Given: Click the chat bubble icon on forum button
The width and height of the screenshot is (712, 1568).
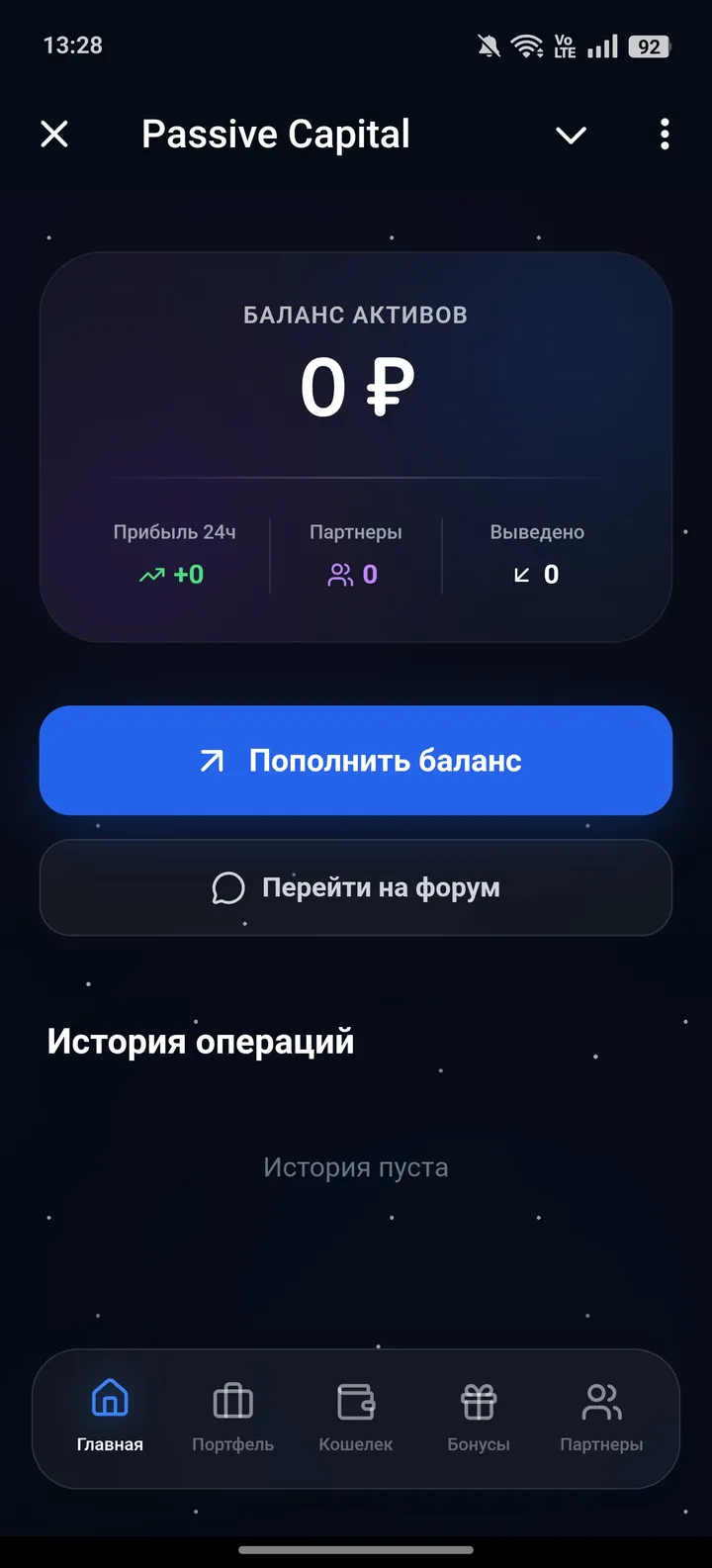Looking at the screenshot, I should click(x=228, y=887).
